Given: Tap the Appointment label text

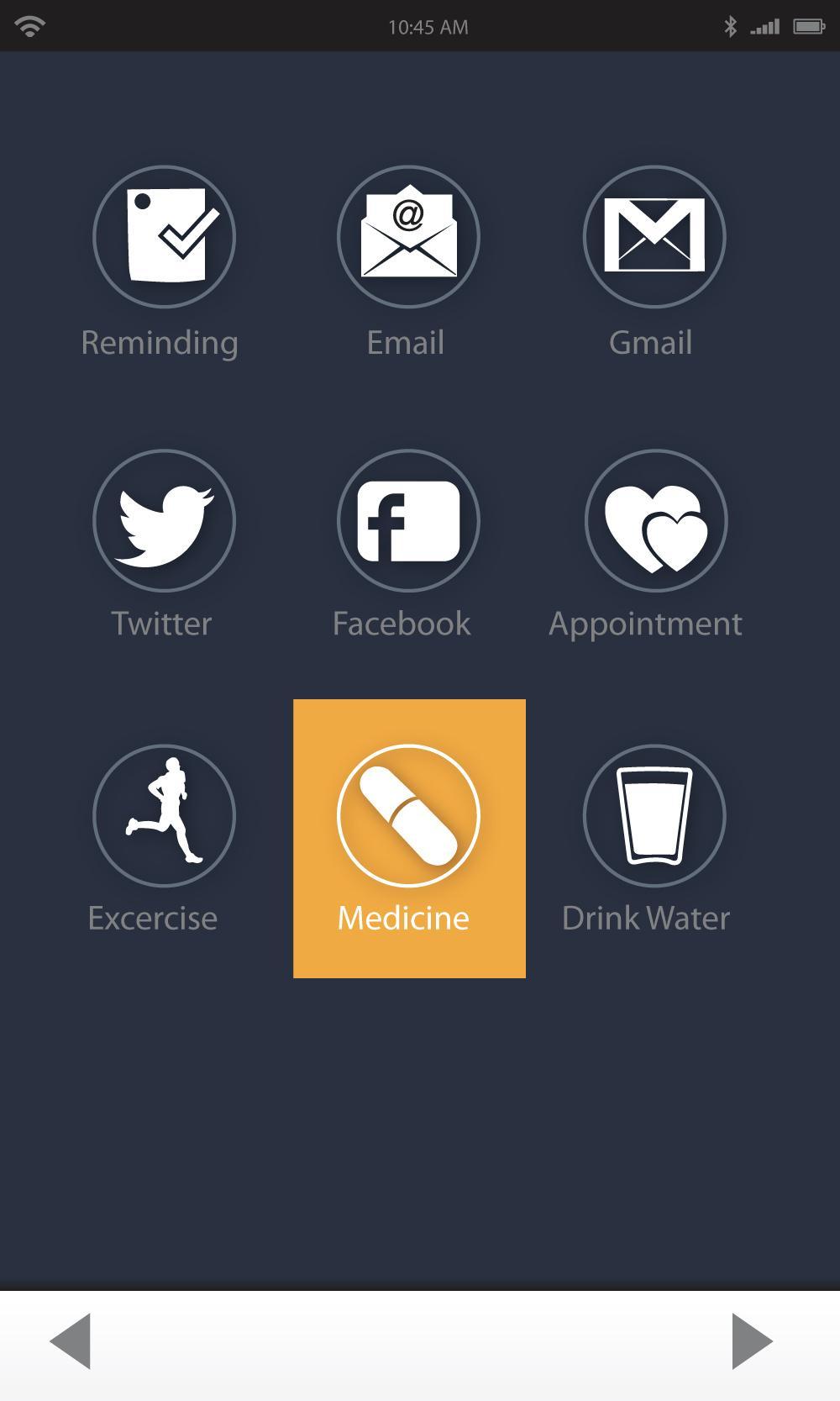Looking at the screenshot, I should [x=646, y=623].
